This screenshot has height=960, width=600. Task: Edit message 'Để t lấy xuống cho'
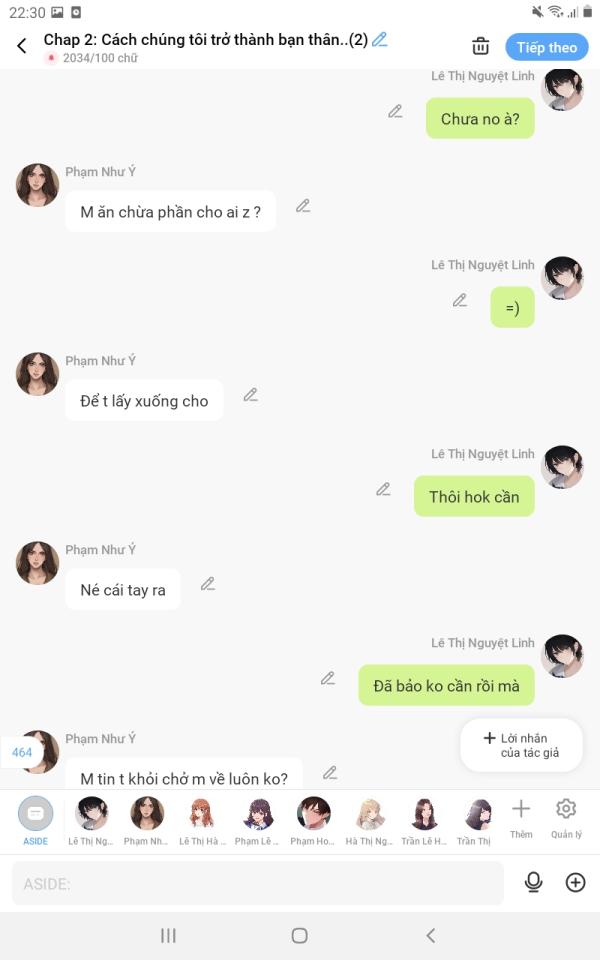pyautogui.click(x=251, y=395)
